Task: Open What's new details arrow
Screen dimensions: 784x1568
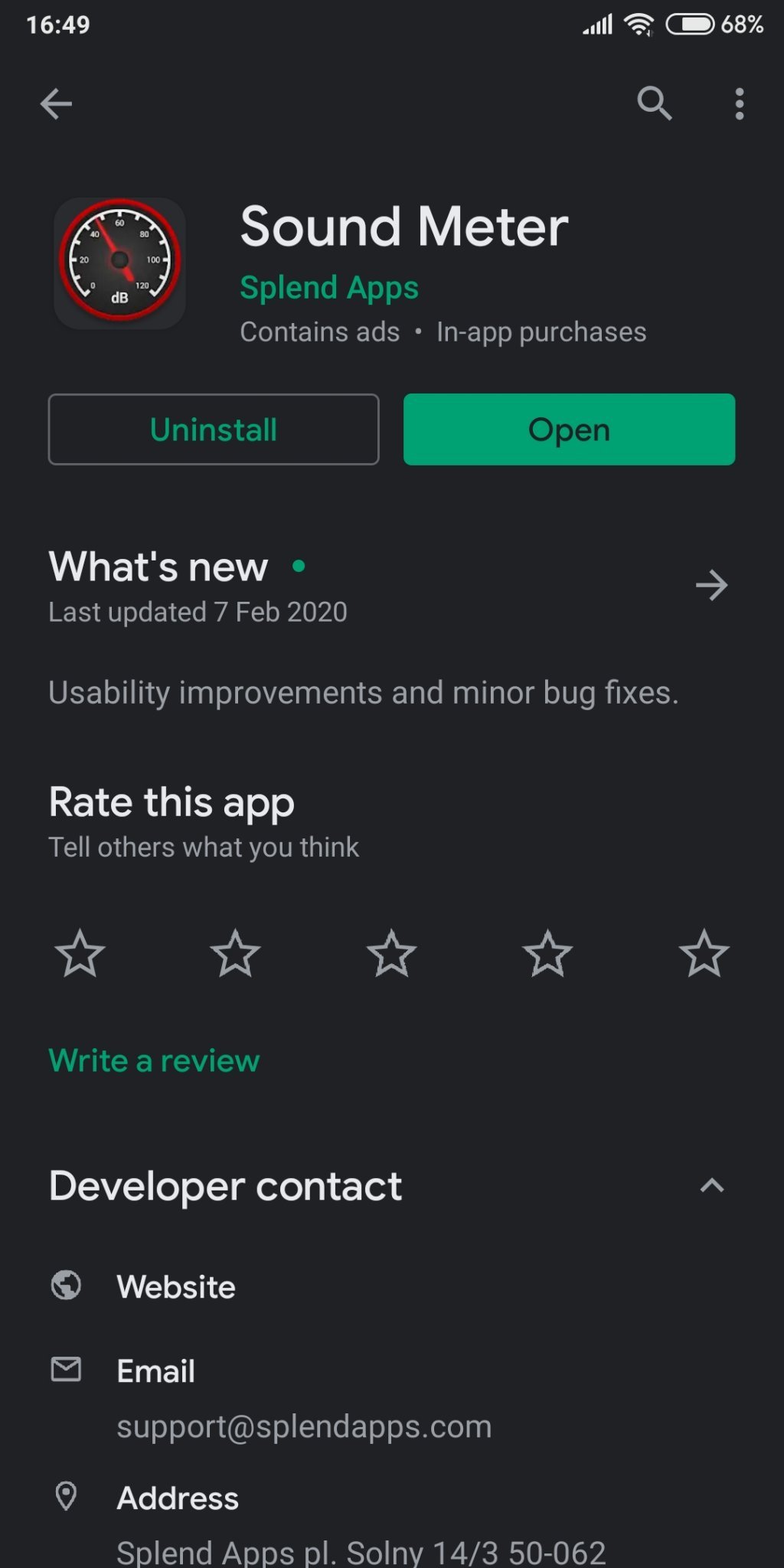Action: coord(711,586)
